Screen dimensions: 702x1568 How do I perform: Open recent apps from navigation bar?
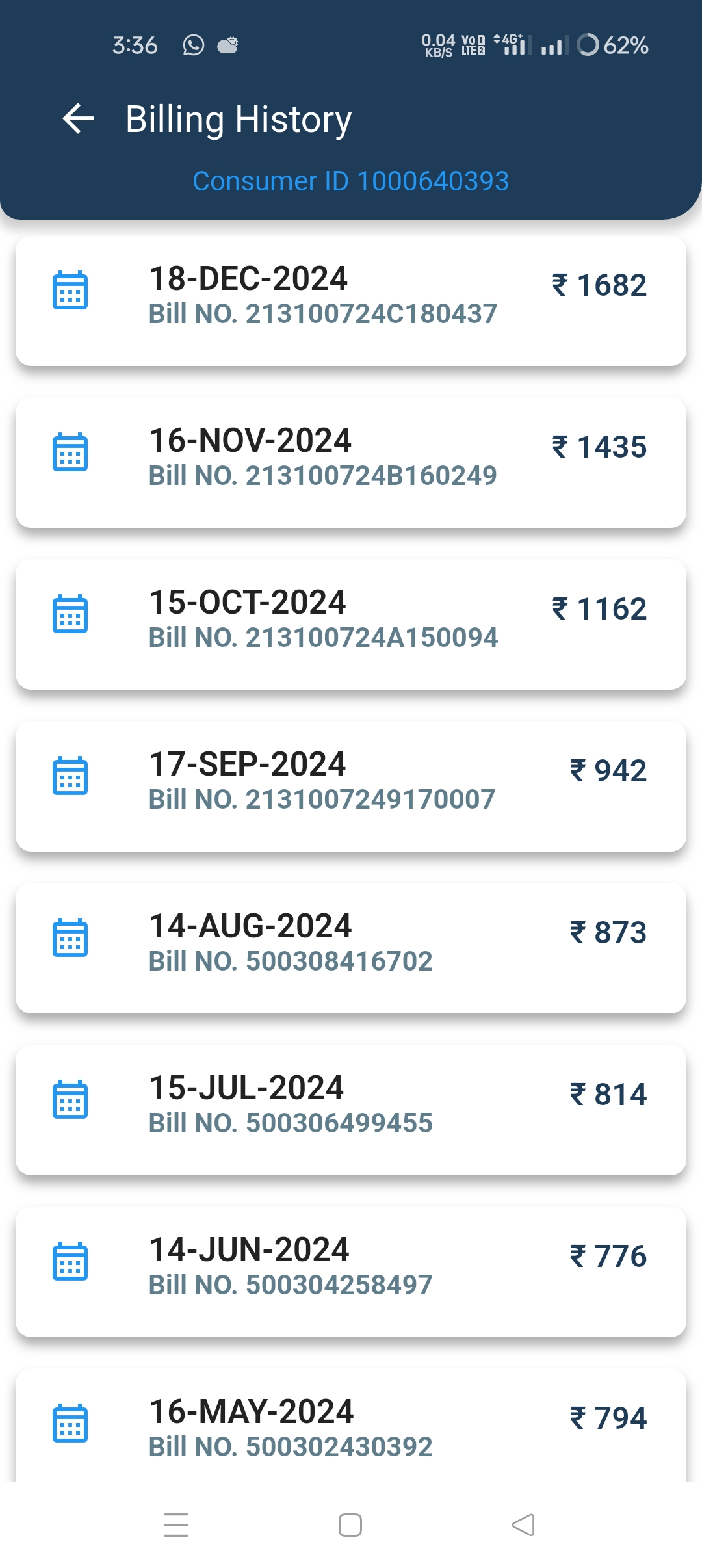[x=176, y=1525]
